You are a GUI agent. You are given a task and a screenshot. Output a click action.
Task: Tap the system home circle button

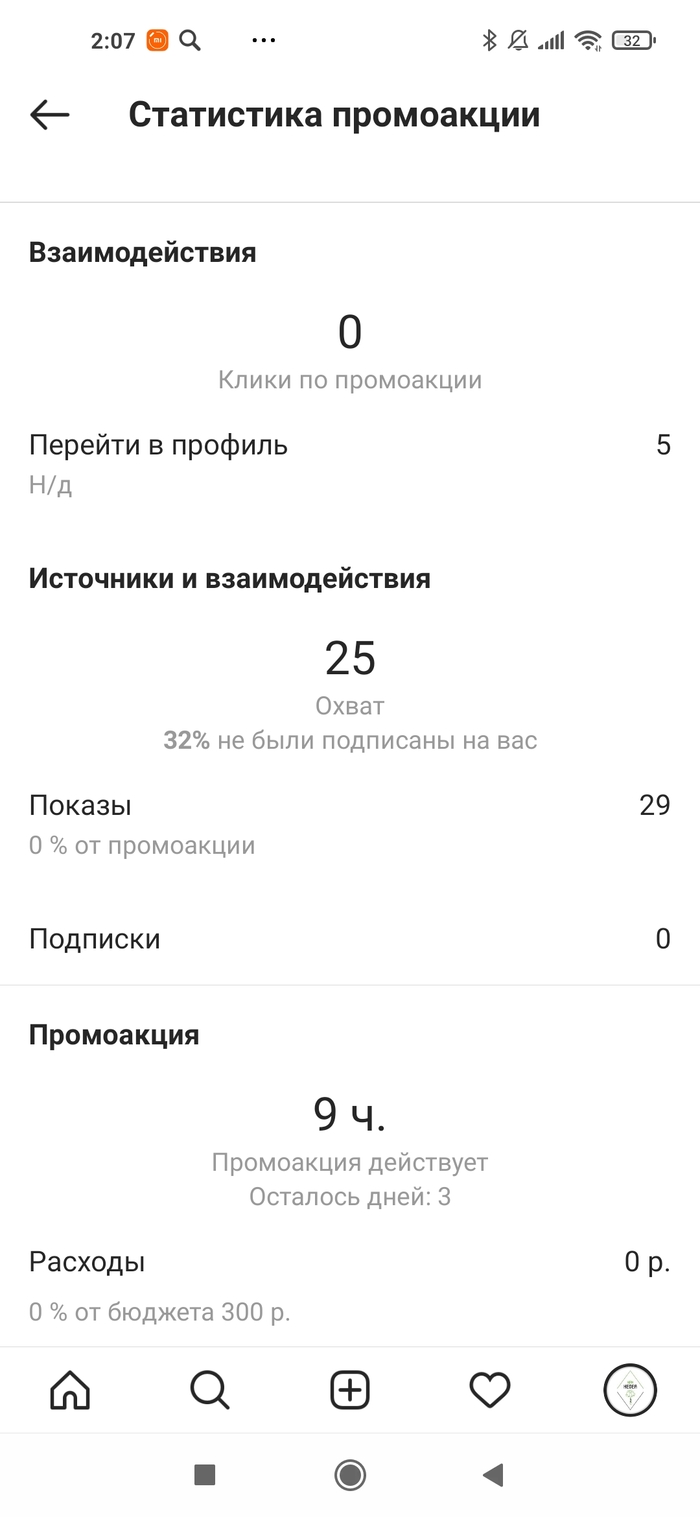click(350, 1474)
